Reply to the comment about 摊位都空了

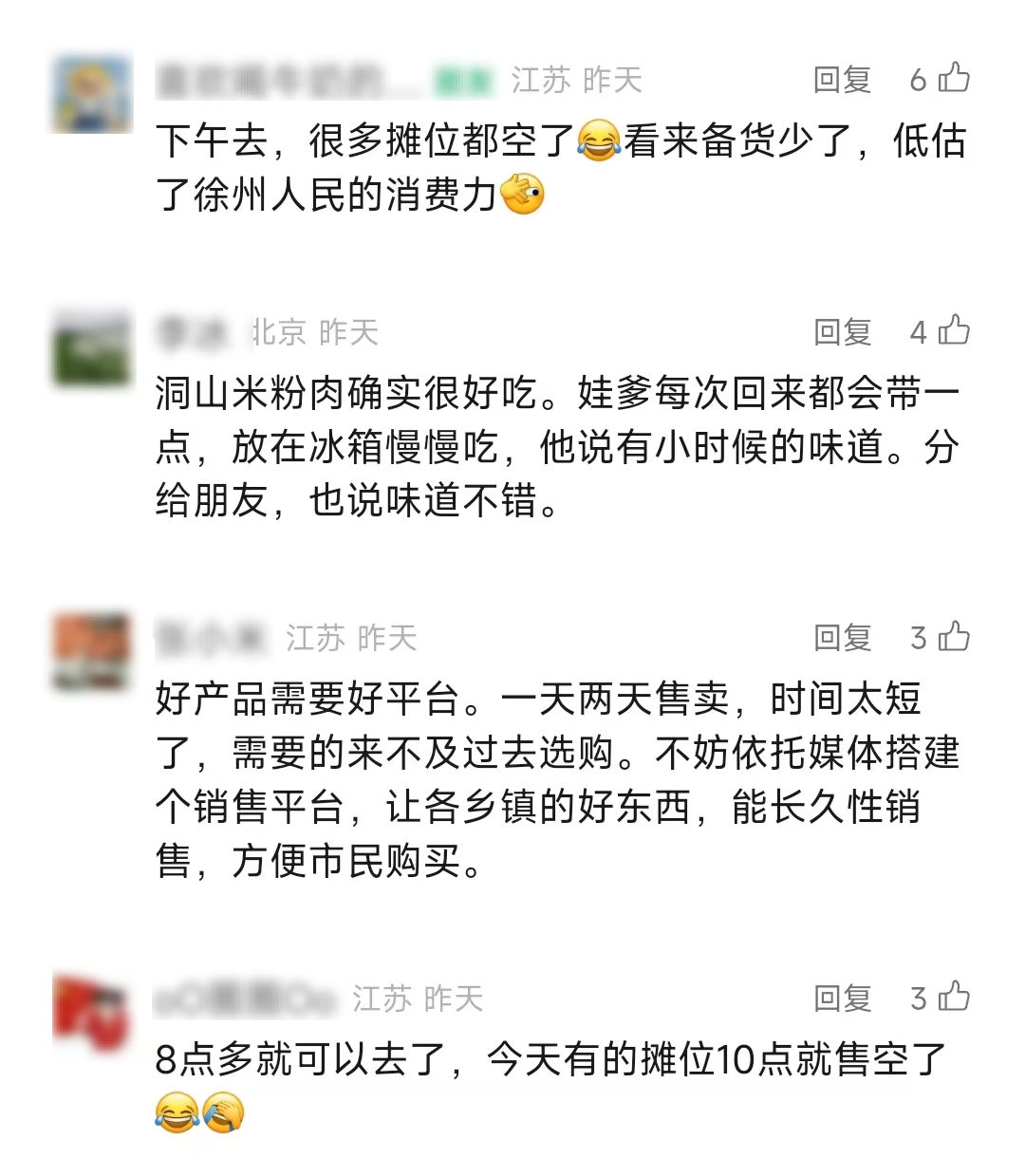pyautogui.click(x=842, y=80)
